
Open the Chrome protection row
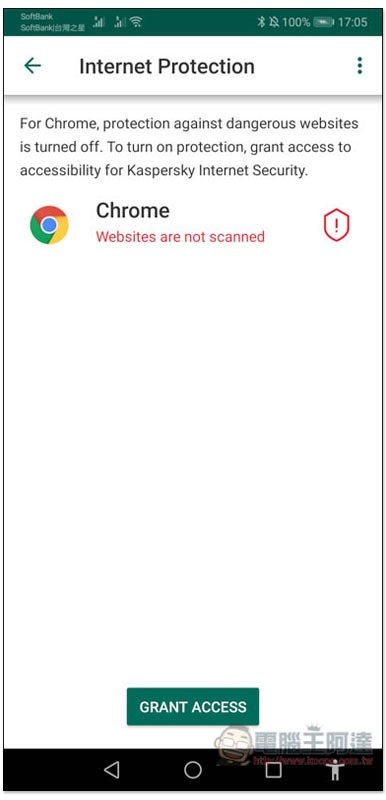click(x=193, y=223)
